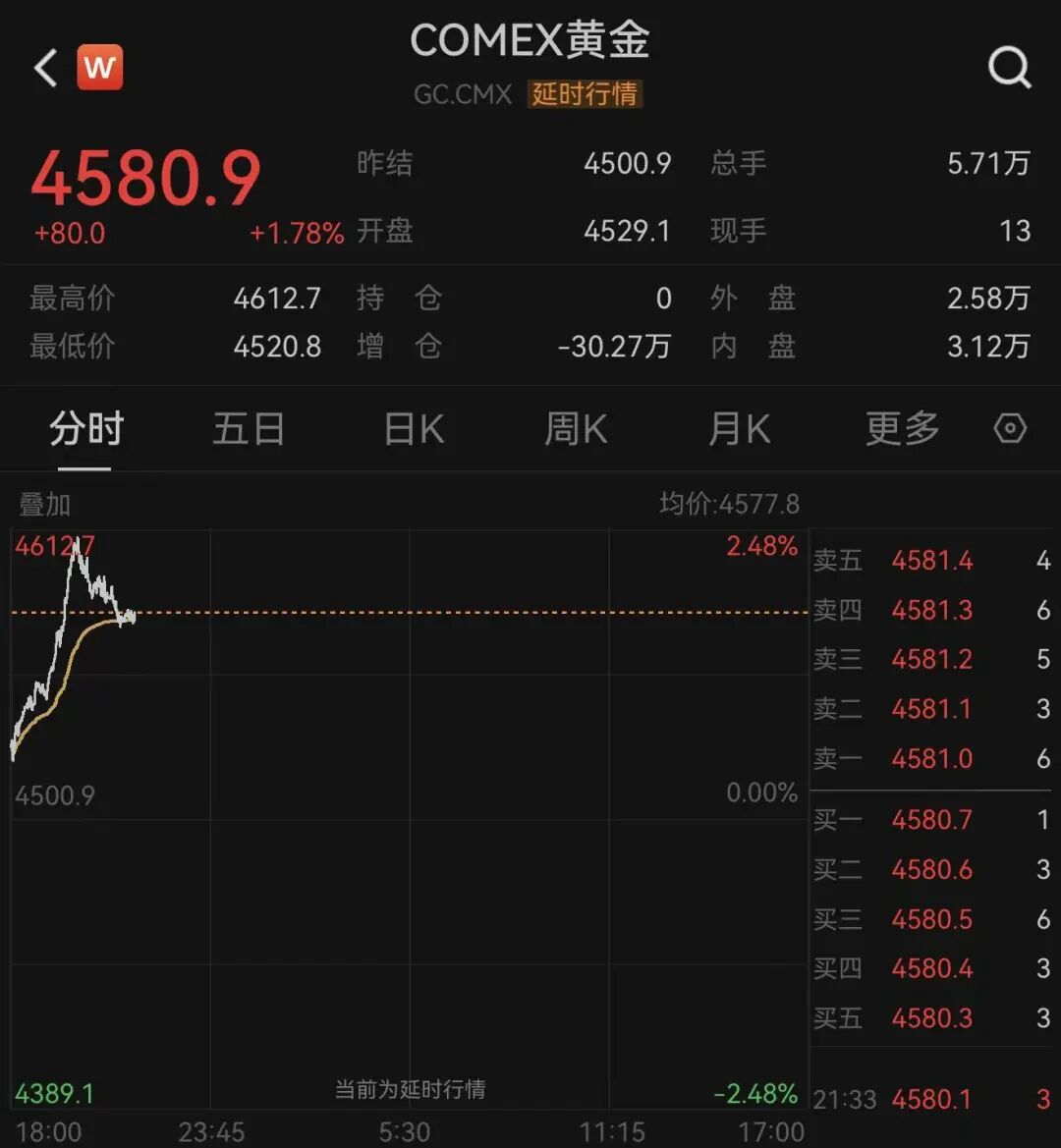Image resolution: width=1061 pixels, height=1148 pixels.
Task: Click the +1.78% change percentage
Action: click(297, 234)
